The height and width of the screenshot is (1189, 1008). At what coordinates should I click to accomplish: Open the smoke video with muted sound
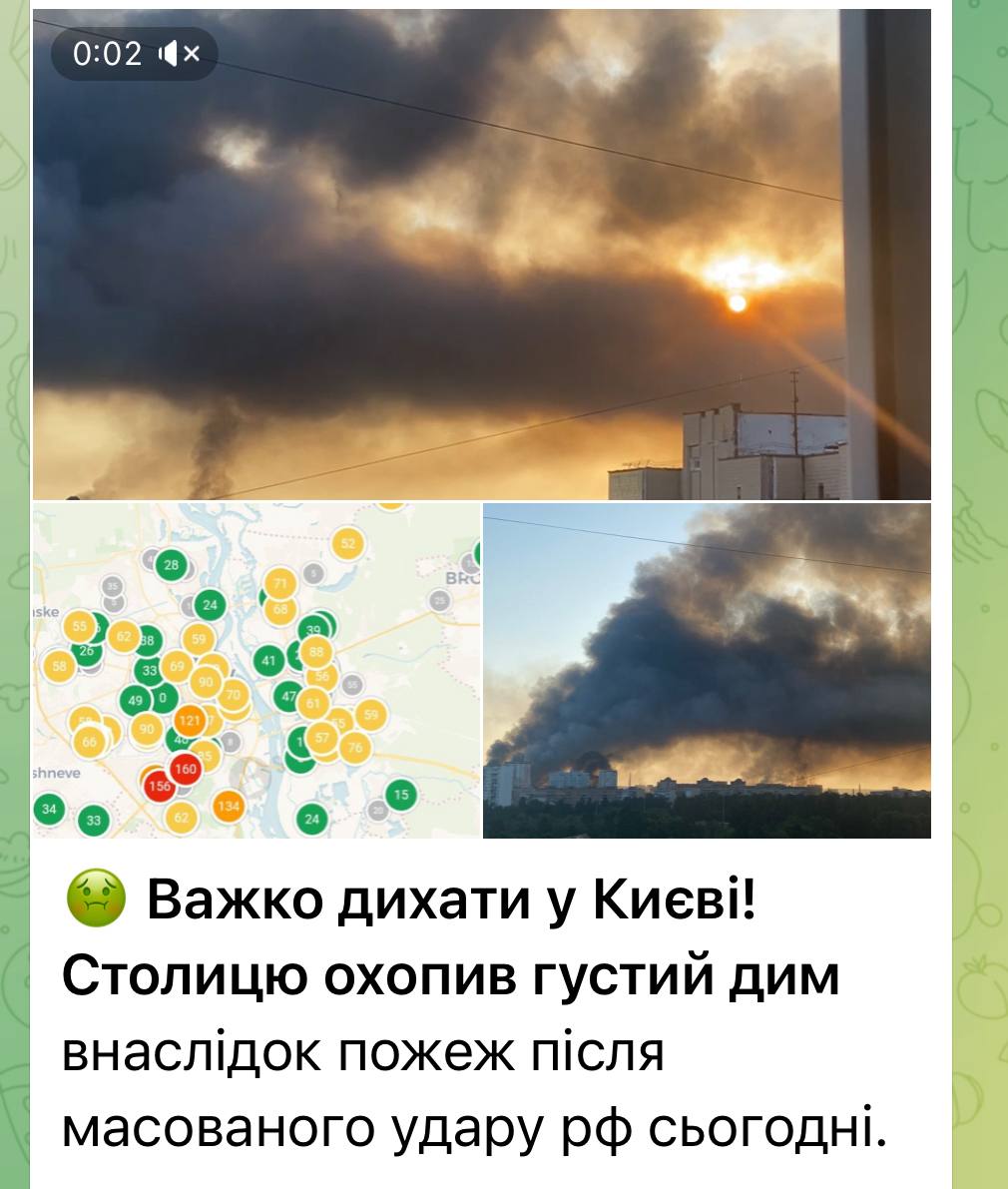point(481,255)
